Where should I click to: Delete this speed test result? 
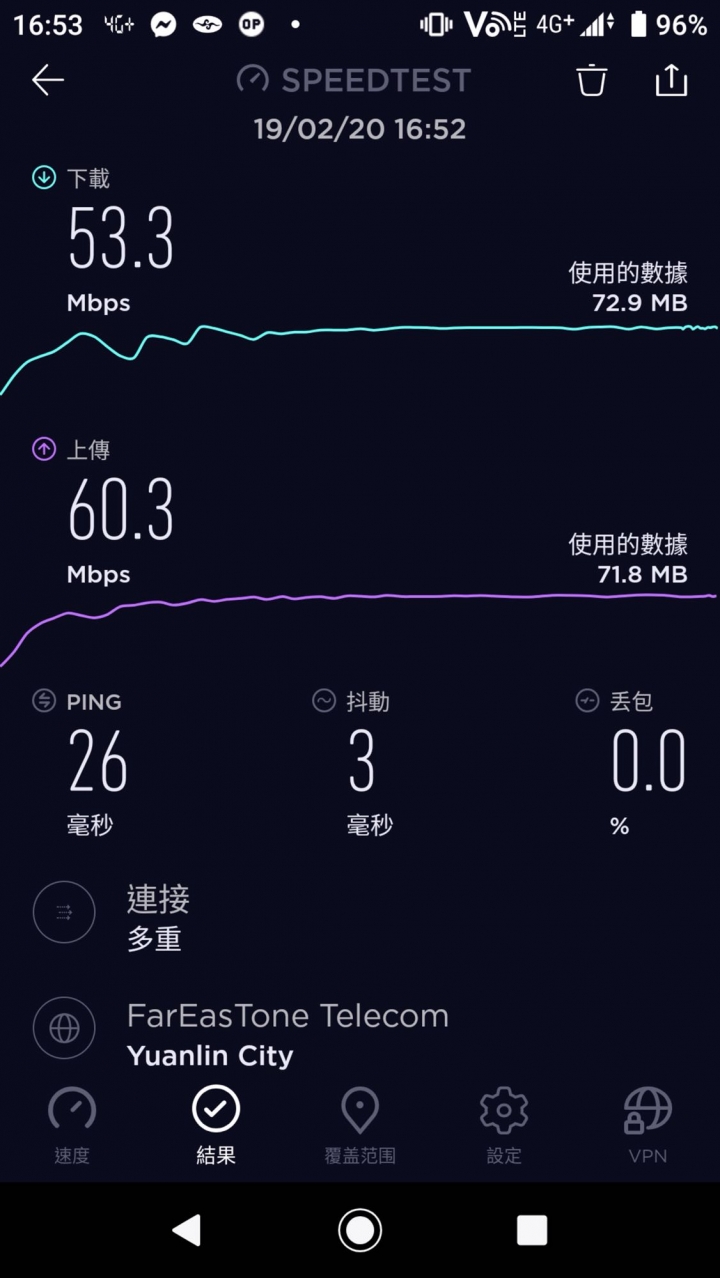click(x=592, y=80)
